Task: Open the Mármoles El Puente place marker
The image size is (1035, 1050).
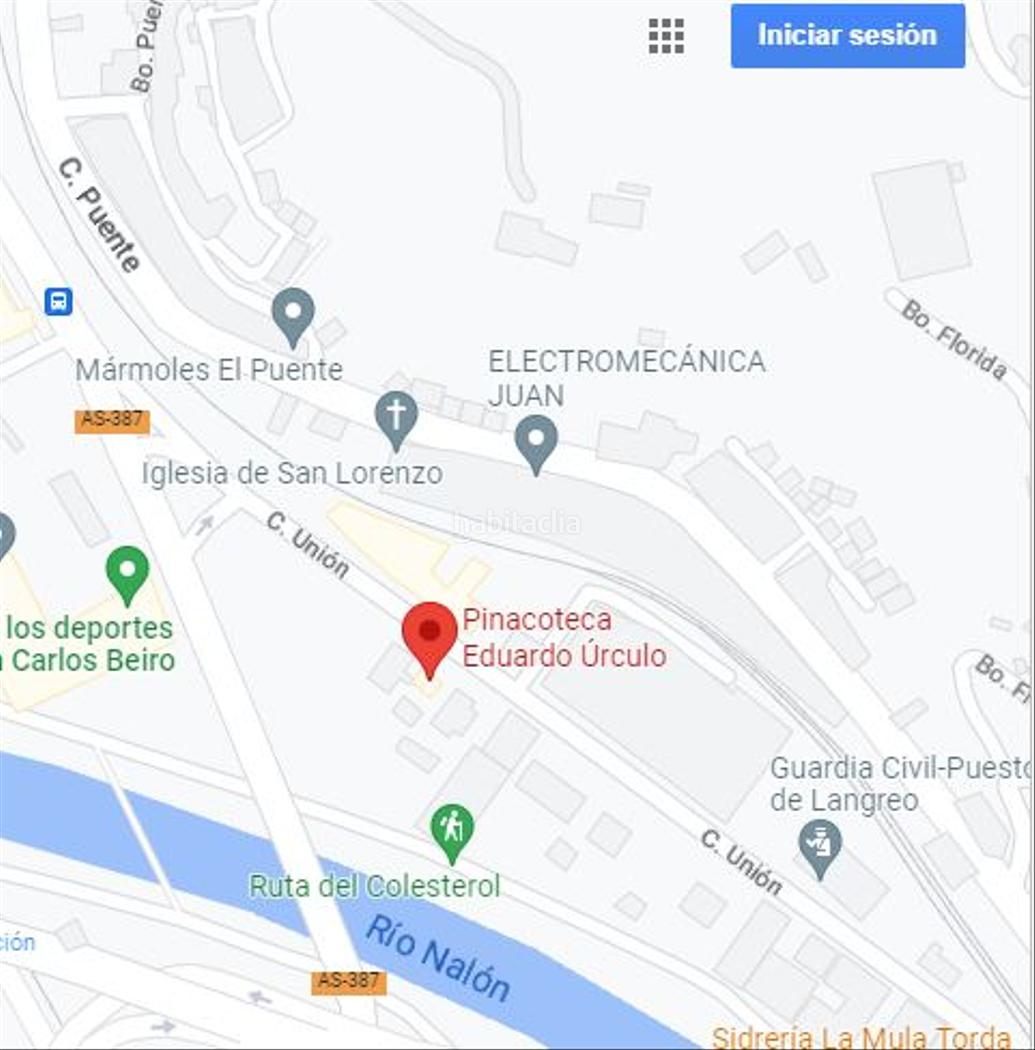Action: (x=293, y=315)
